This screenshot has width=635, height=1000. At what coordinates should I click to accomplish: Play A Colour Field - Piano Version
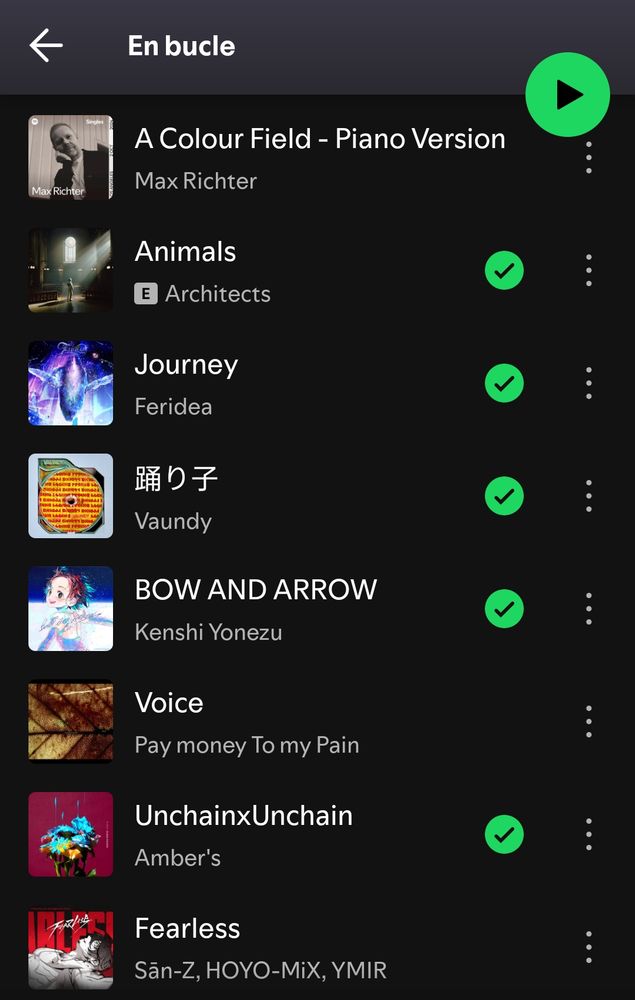[320, 139]
